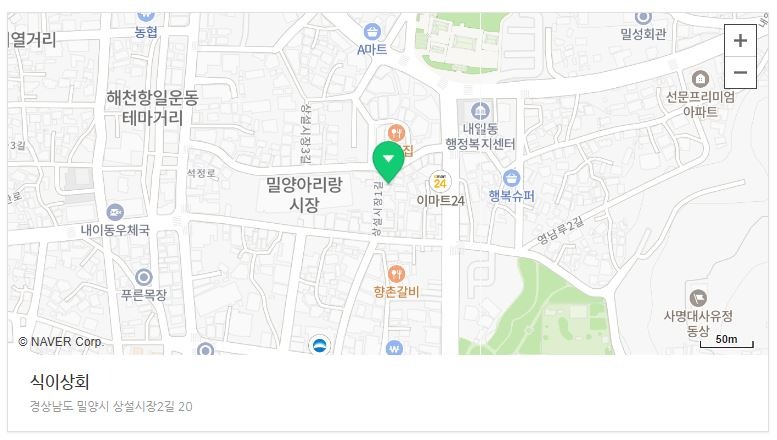This screenshot has width=777, height=440.
Task: Open the 사명대사유정 동상 landmark marker
Action: point(698,297)
